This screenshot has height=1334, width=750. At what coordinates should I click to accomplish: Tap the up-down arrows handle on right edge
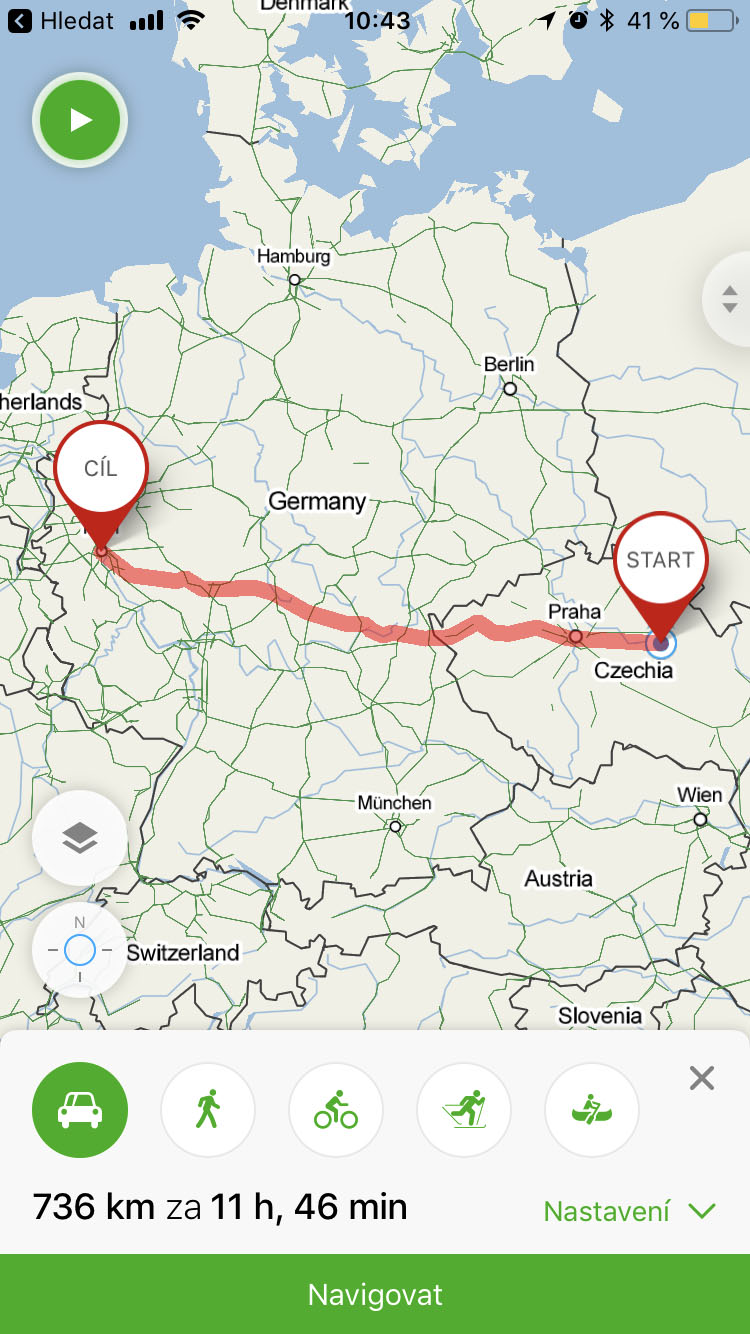point(730,299)
